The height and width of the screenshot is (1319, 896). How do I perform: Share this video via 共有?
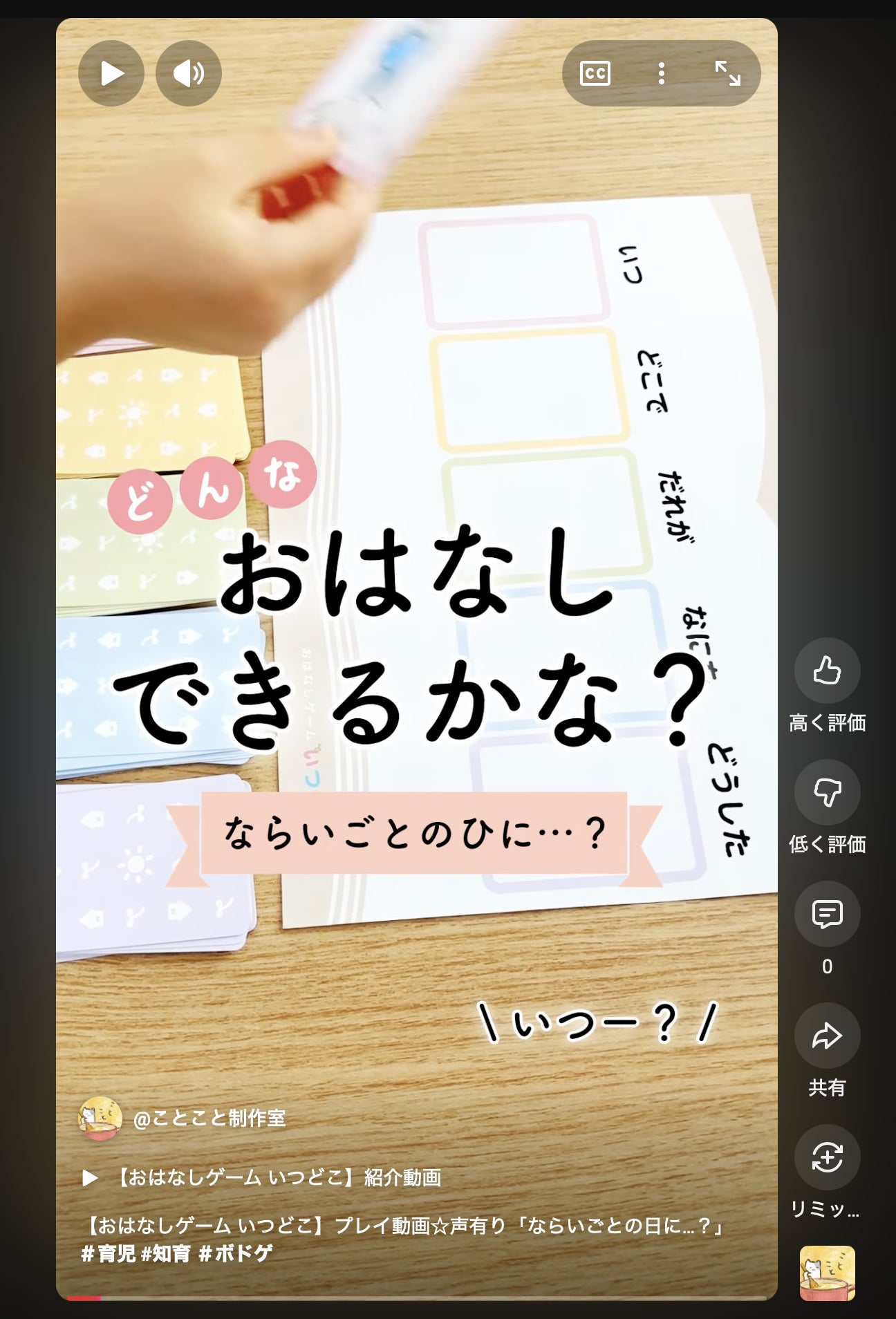827,1036
